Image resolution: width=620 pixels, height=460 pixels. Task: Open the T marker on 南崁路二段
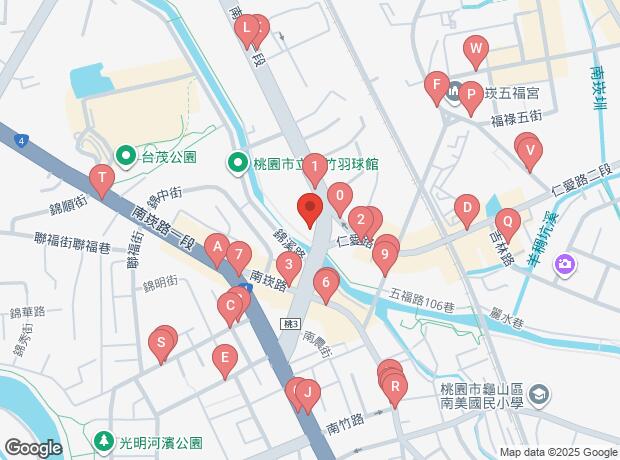point(102,182)
